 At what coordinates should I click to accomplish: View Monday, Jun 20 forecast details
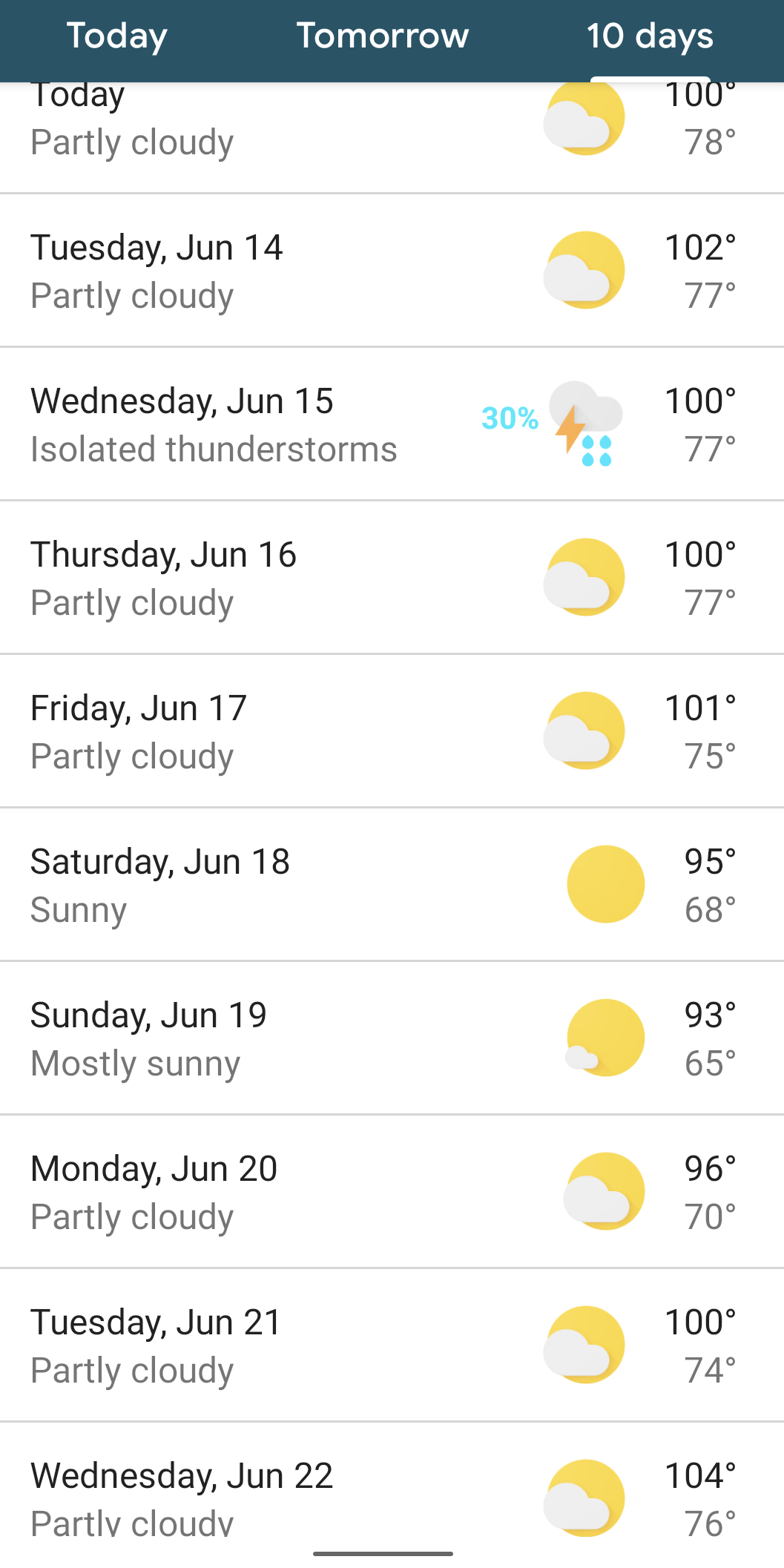pos(392,1192)
